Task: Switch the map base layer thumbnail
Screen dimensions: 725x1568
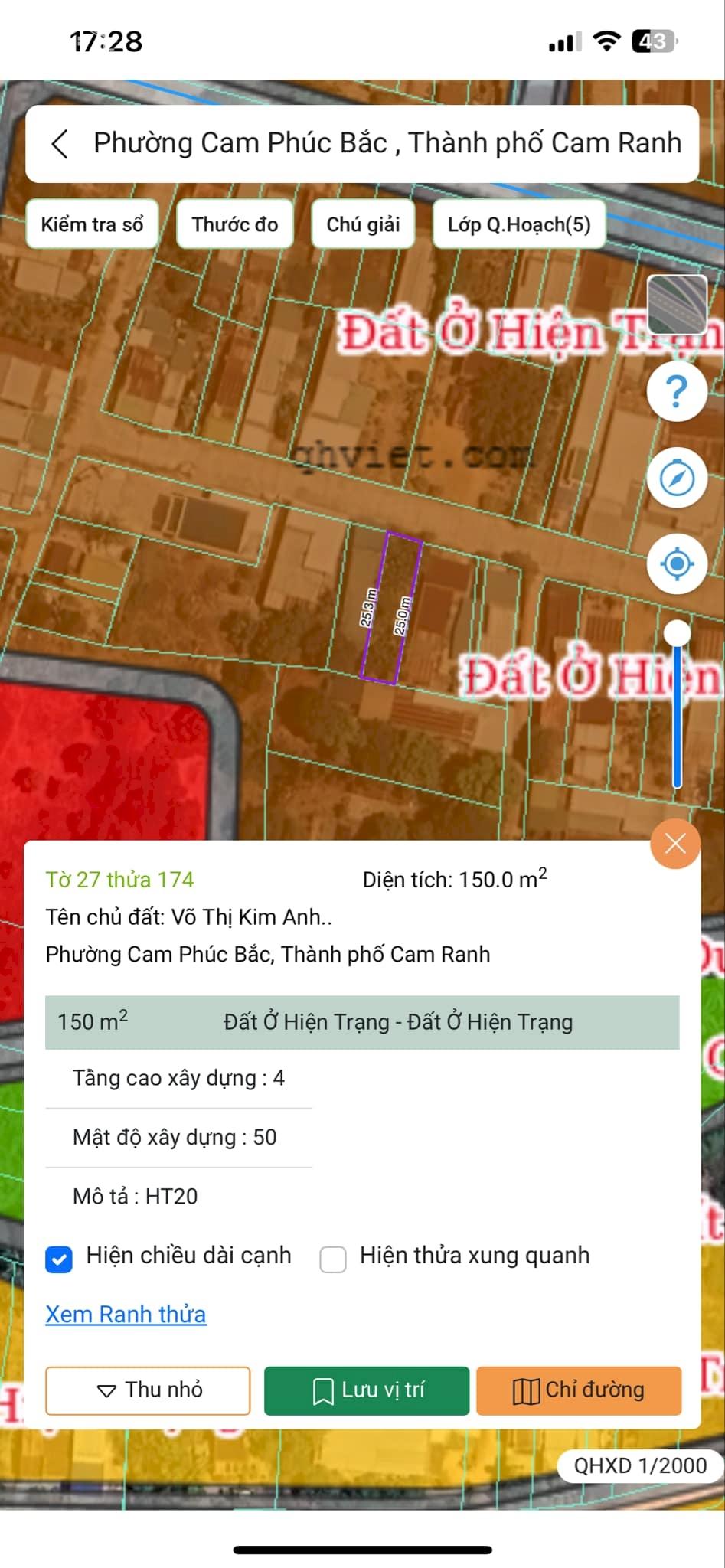Action: [x=677, y=305]
